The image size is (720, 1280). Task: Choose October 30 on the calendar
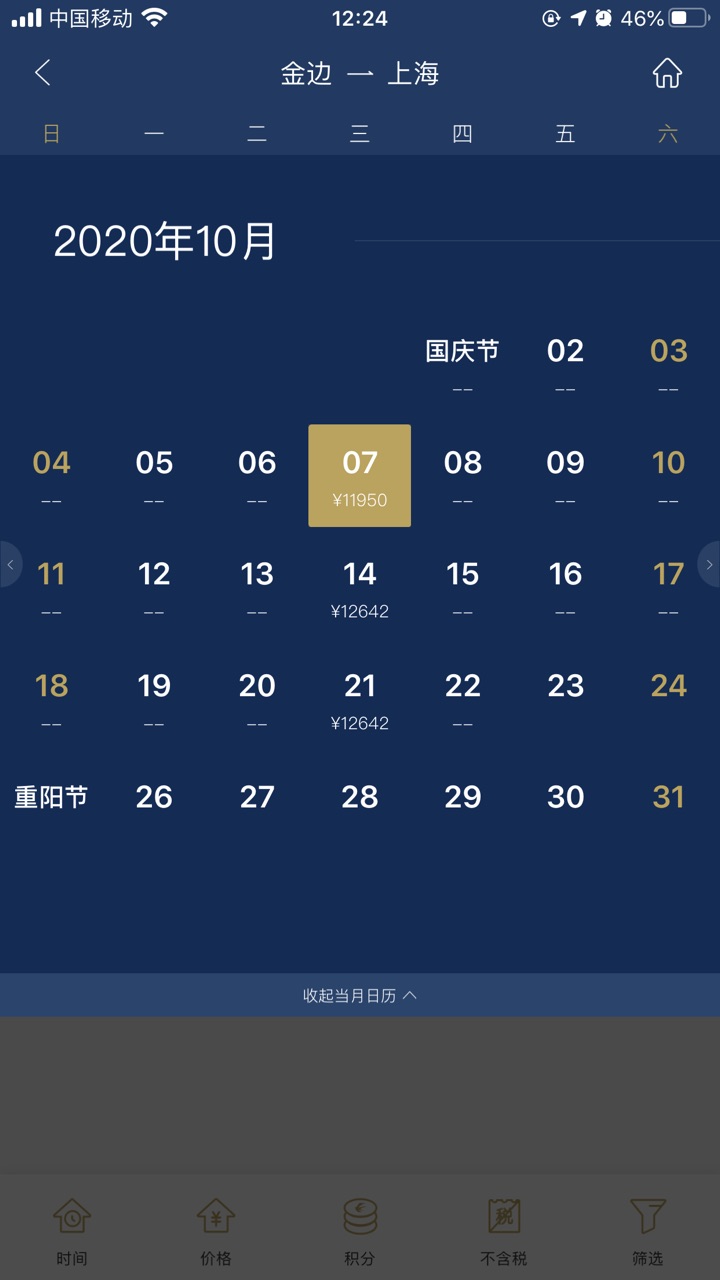(x=565, y=797)
